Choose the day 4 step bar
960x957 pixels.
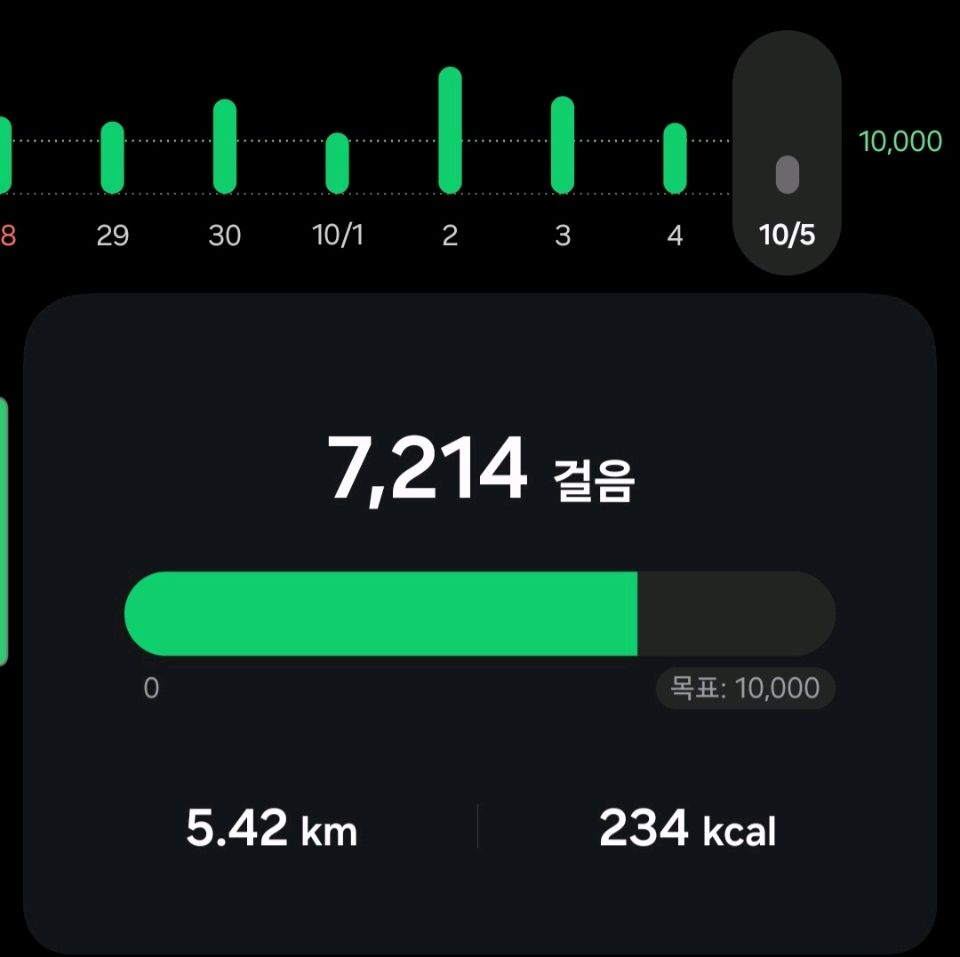click(x=675, y=158)
